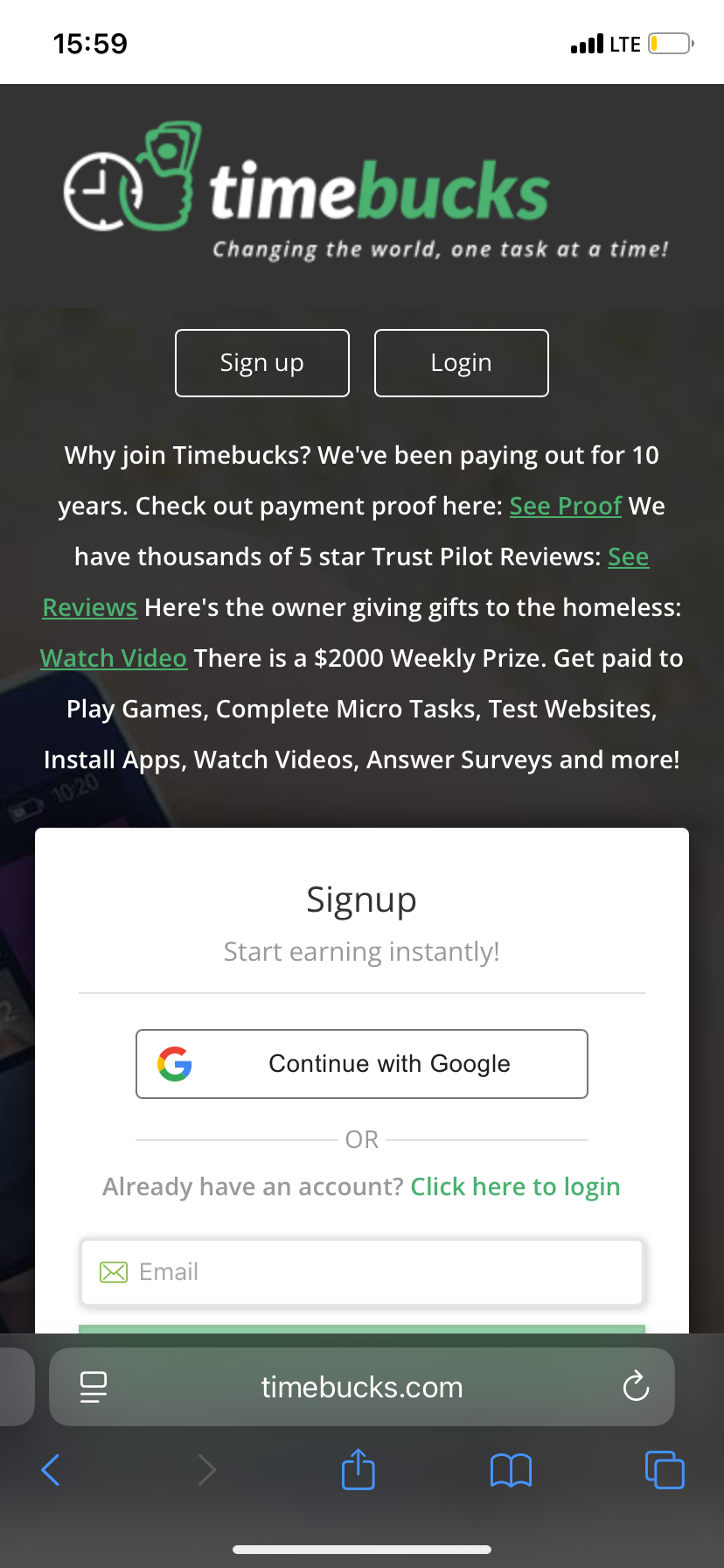Tap the Sign up button

pos(262,363)
